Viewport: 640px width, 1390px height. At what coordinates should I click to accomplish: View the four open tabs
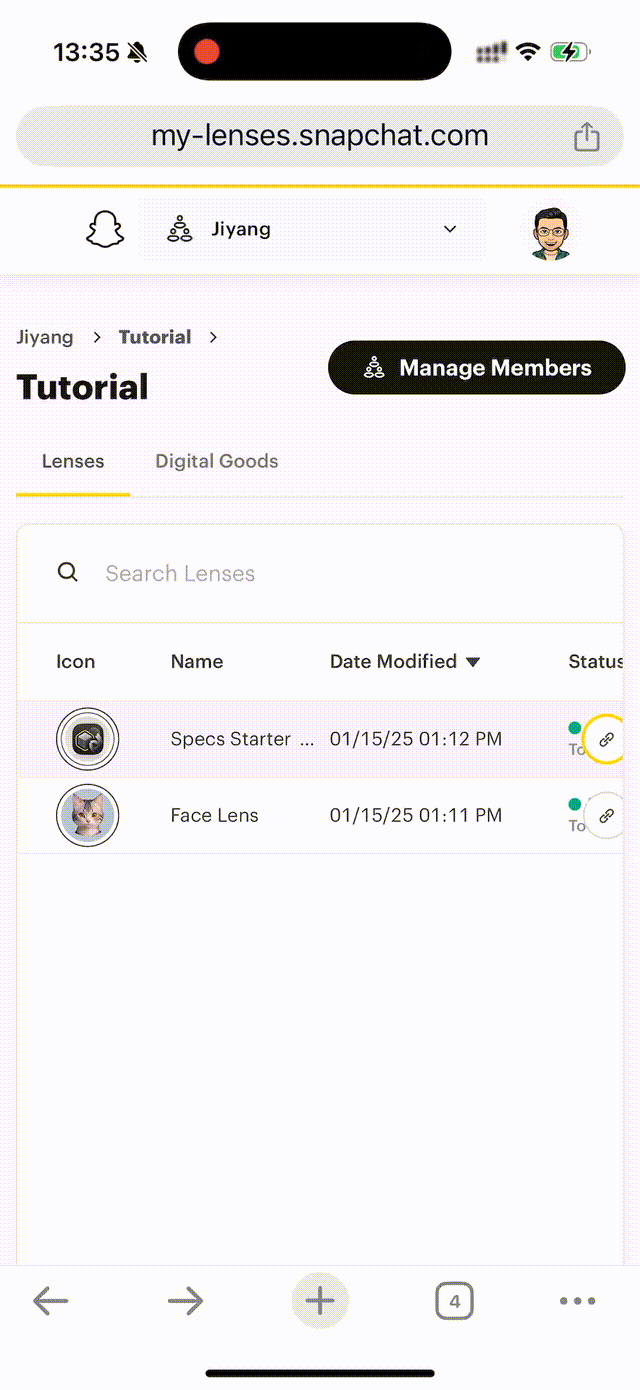tap(455, 1301)
